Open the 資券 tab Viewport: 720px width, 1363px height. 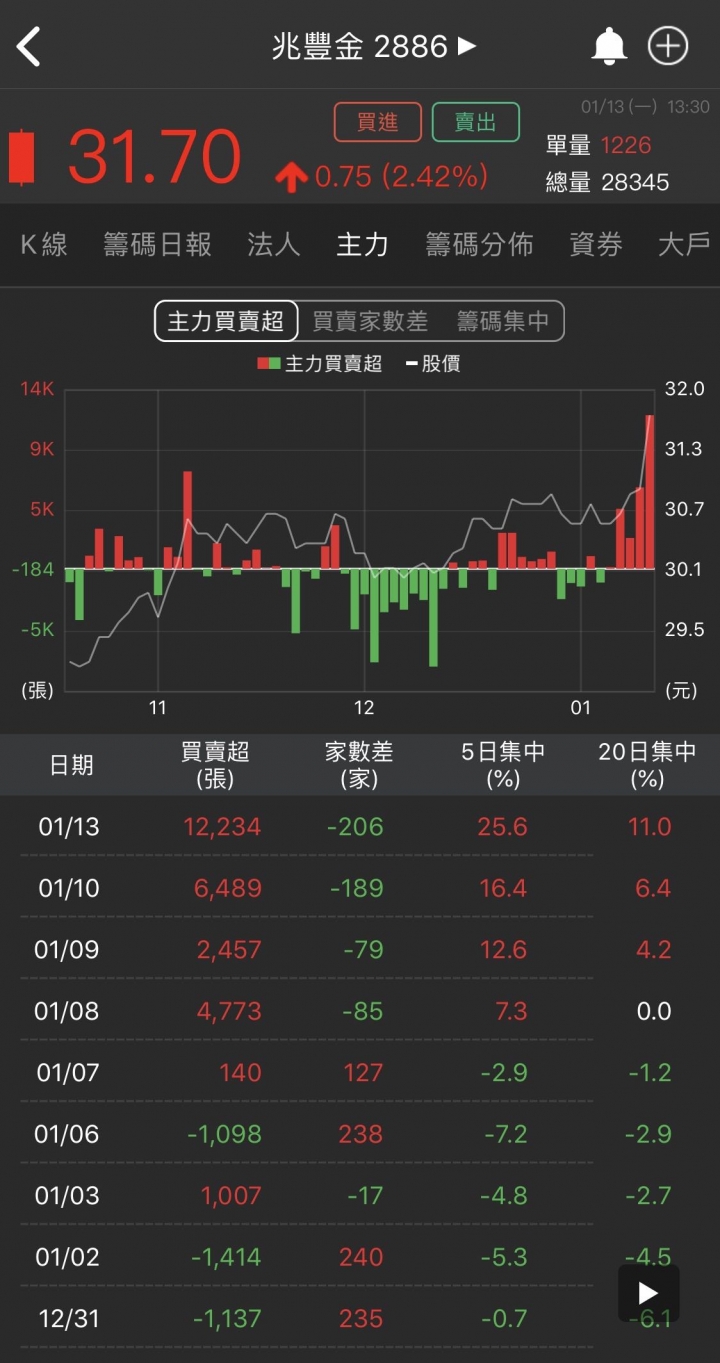point(596,244)
